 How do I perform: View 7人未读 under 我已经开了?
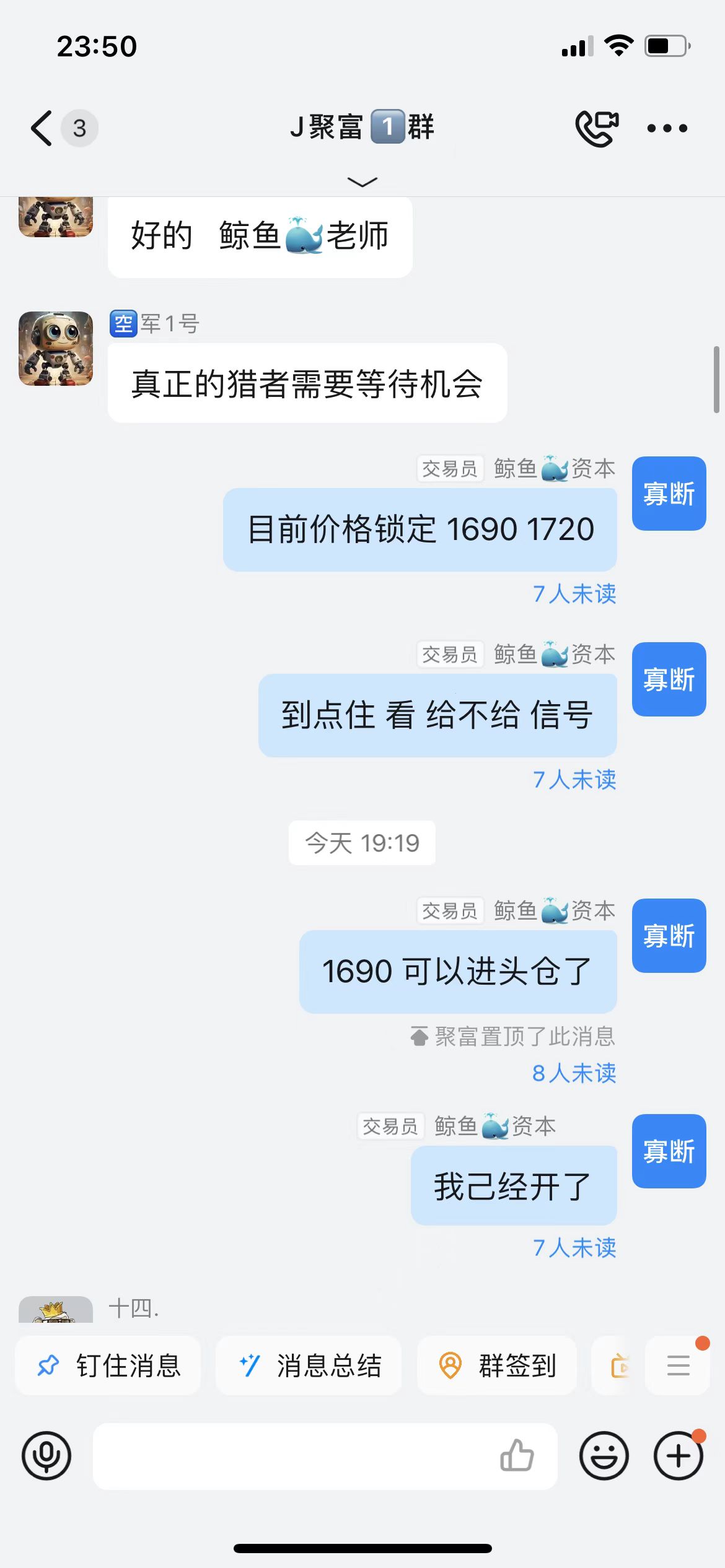tap(574, 1248)
